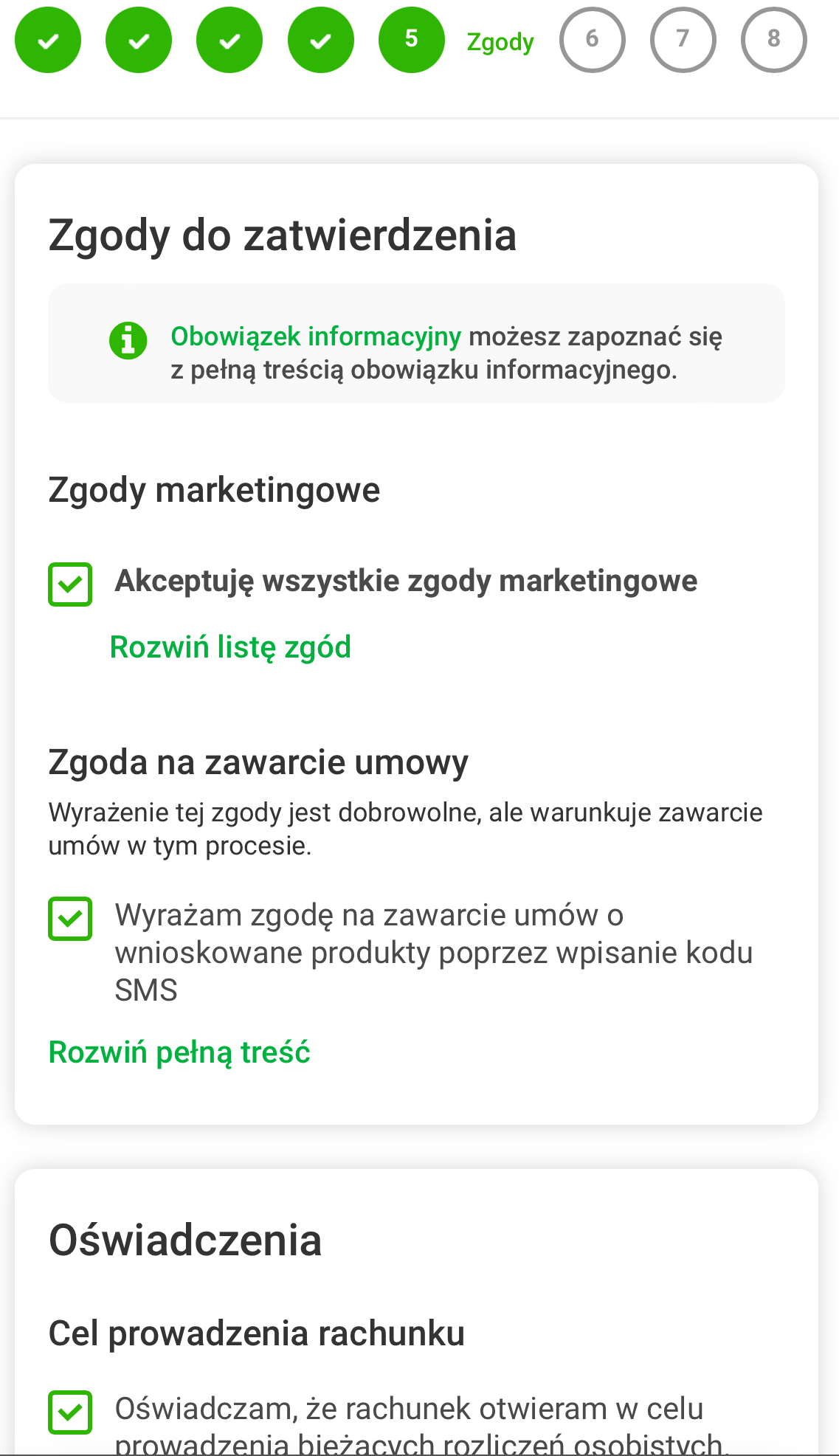
Task: Open the Obowiązek informacyjny link
Action: [x=315, y=337]
